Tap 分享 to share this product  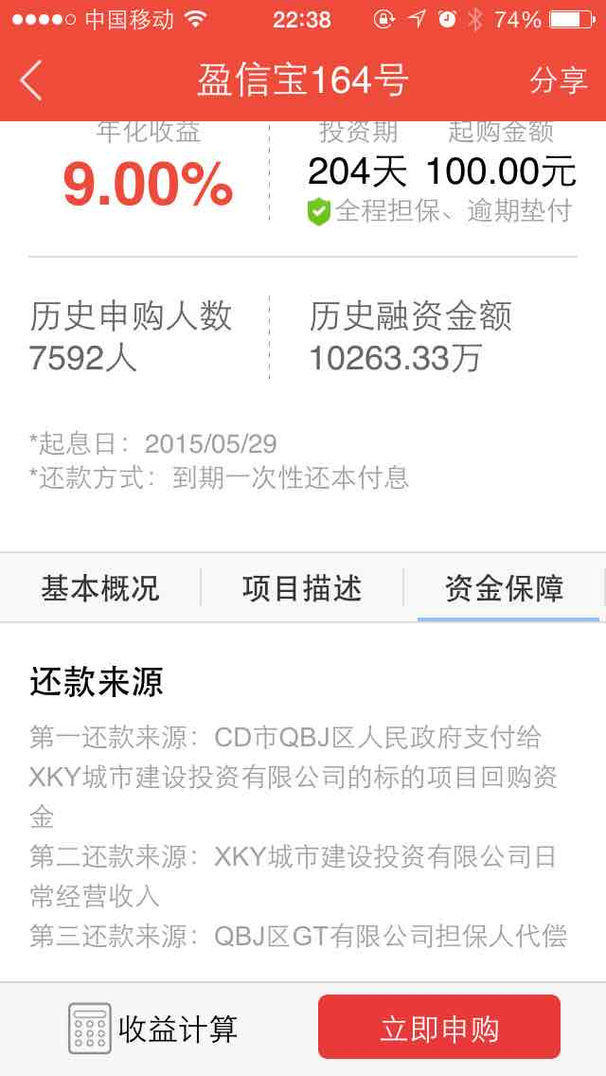click(x=558, y=80)
